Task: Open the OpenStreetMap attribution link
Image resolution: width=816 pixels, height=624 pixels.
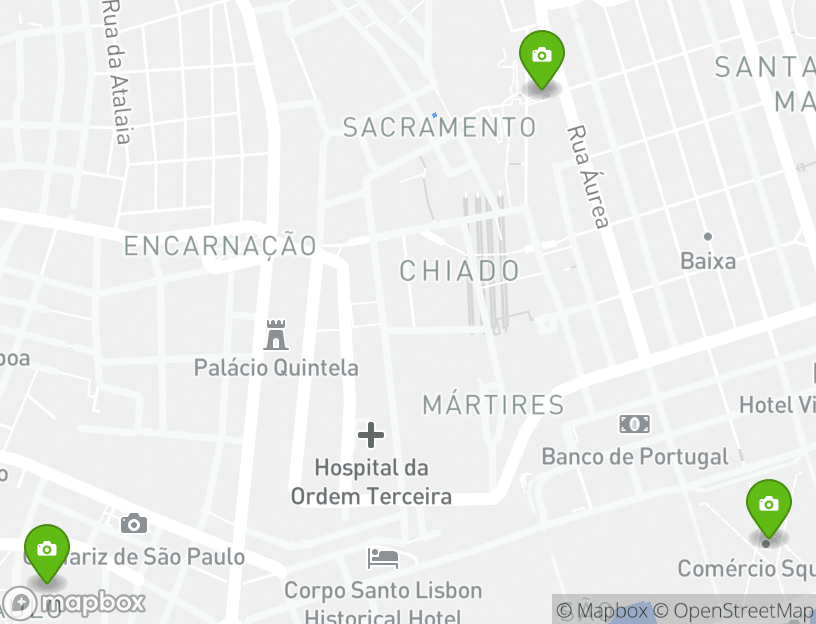Action: pyautogui.click(x=742, y=610)
